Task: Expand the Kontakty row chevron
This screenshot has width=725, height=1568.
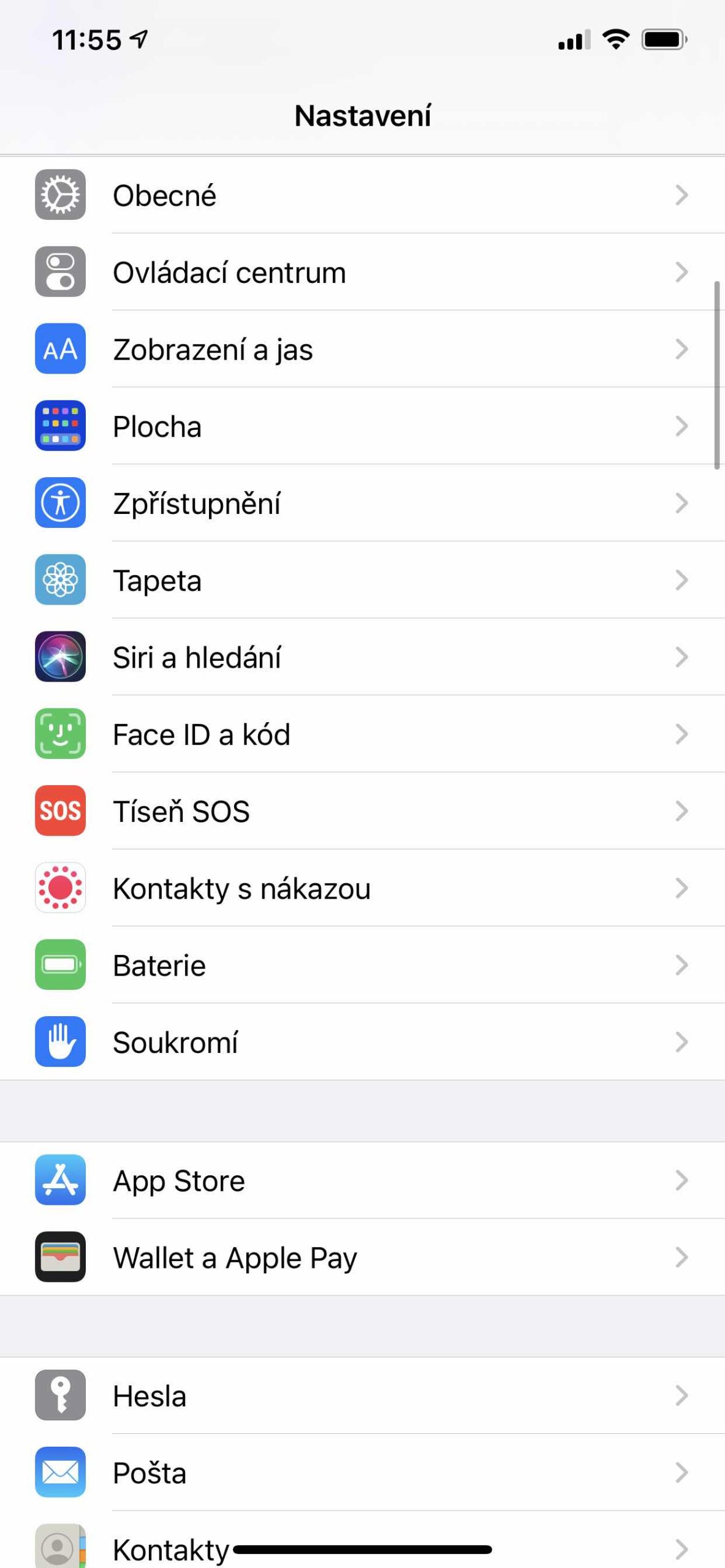Action: (x=682, y=1548)
